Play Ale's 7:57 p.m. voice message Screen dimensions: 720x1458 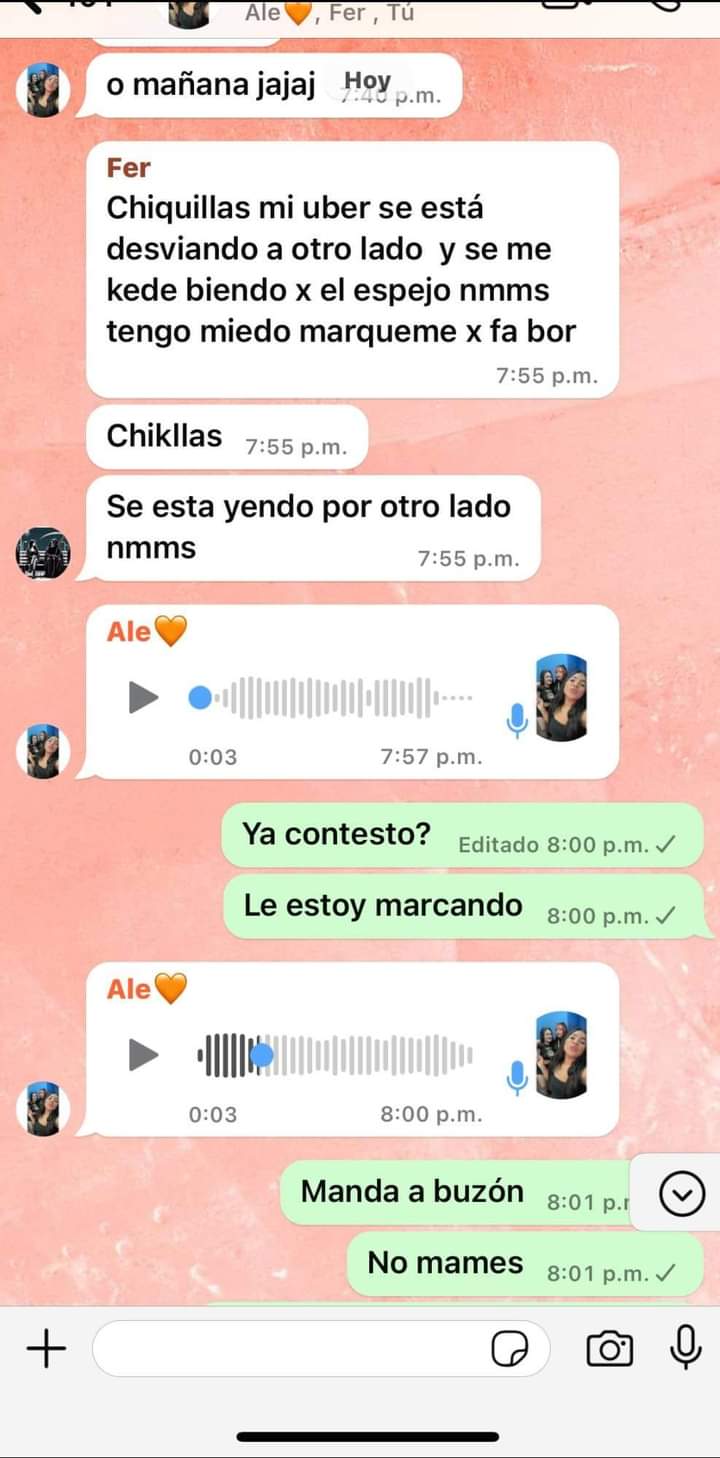(143, 697)
